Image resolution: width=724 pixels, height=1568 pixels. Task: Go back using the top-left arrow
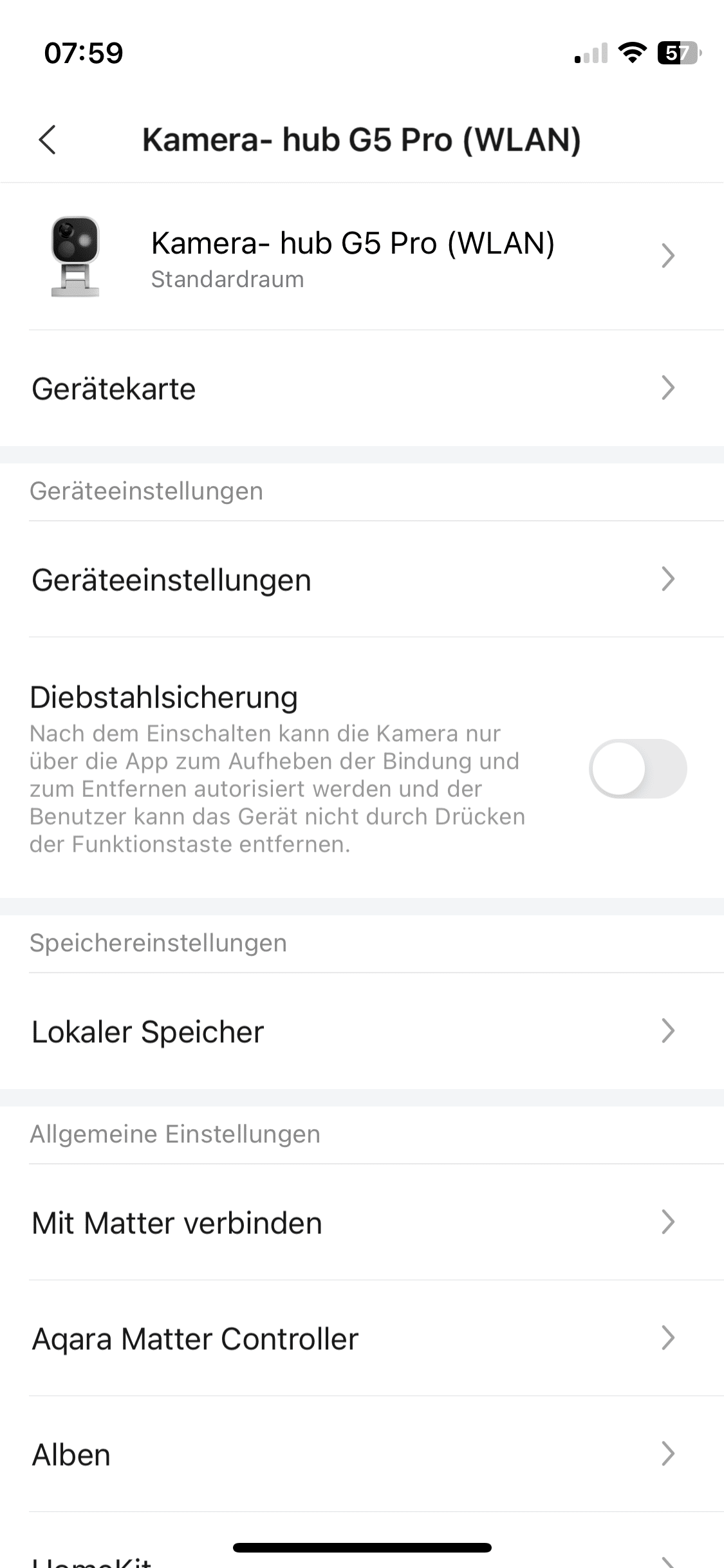tap(48, 140)
